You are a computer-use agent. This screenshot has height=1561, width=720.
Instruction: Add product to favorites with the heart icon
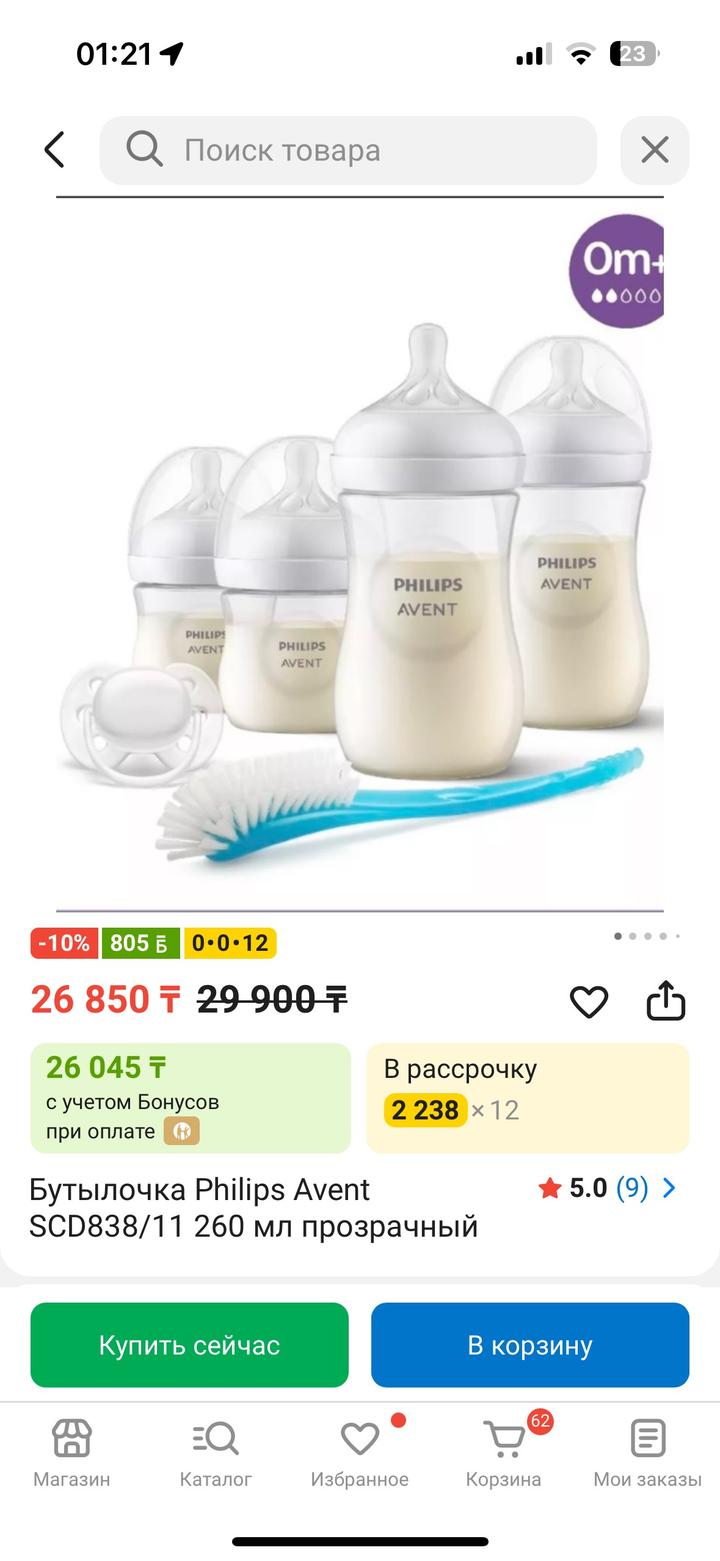coord(588,1001)
